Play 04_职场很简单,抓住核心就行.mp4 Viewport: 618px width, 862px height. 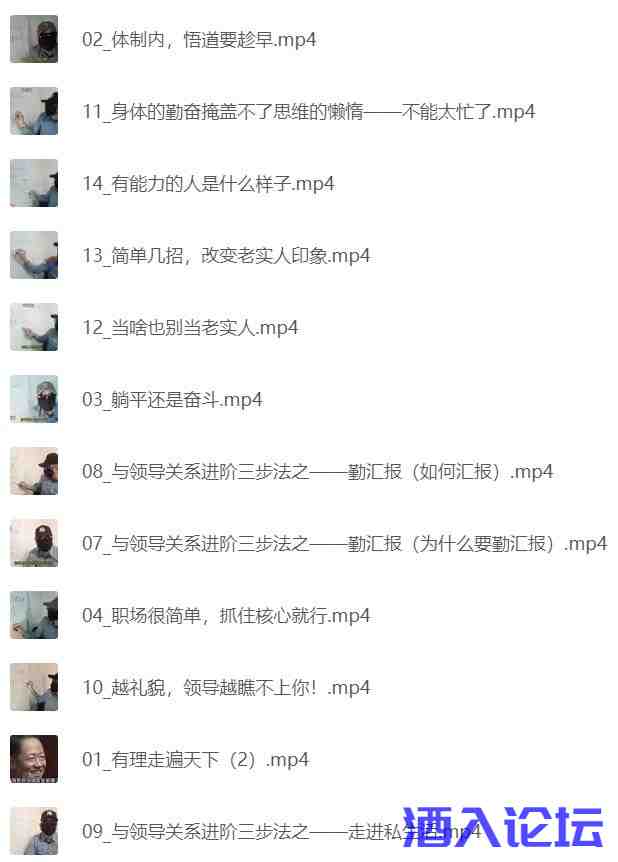click(x=226, y=616)
